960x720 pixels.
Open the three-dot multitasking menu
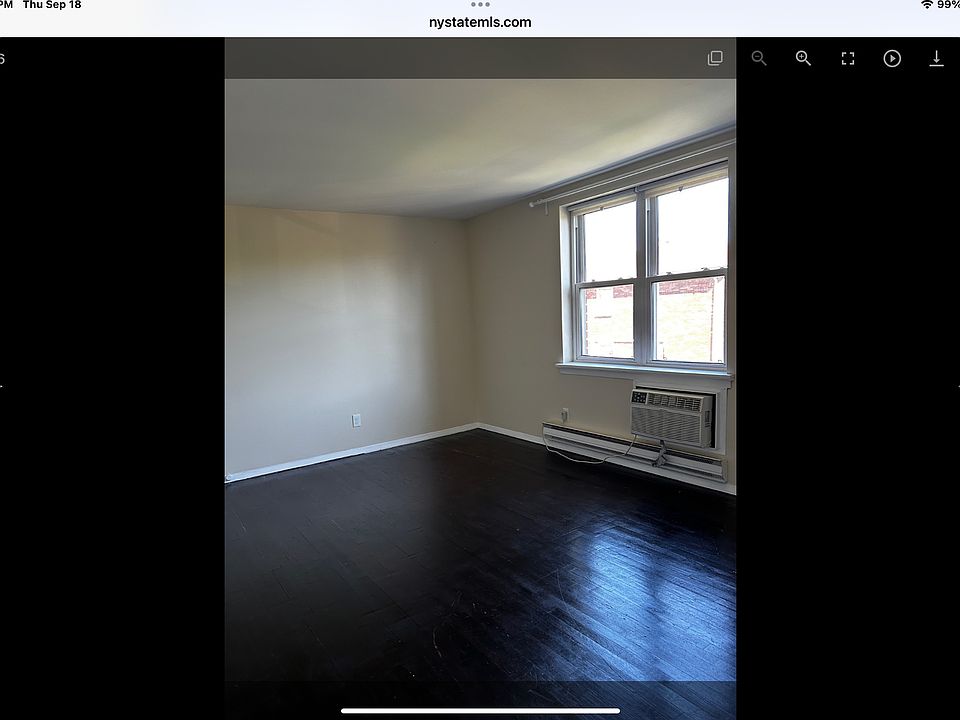click(x=480, y=5)
